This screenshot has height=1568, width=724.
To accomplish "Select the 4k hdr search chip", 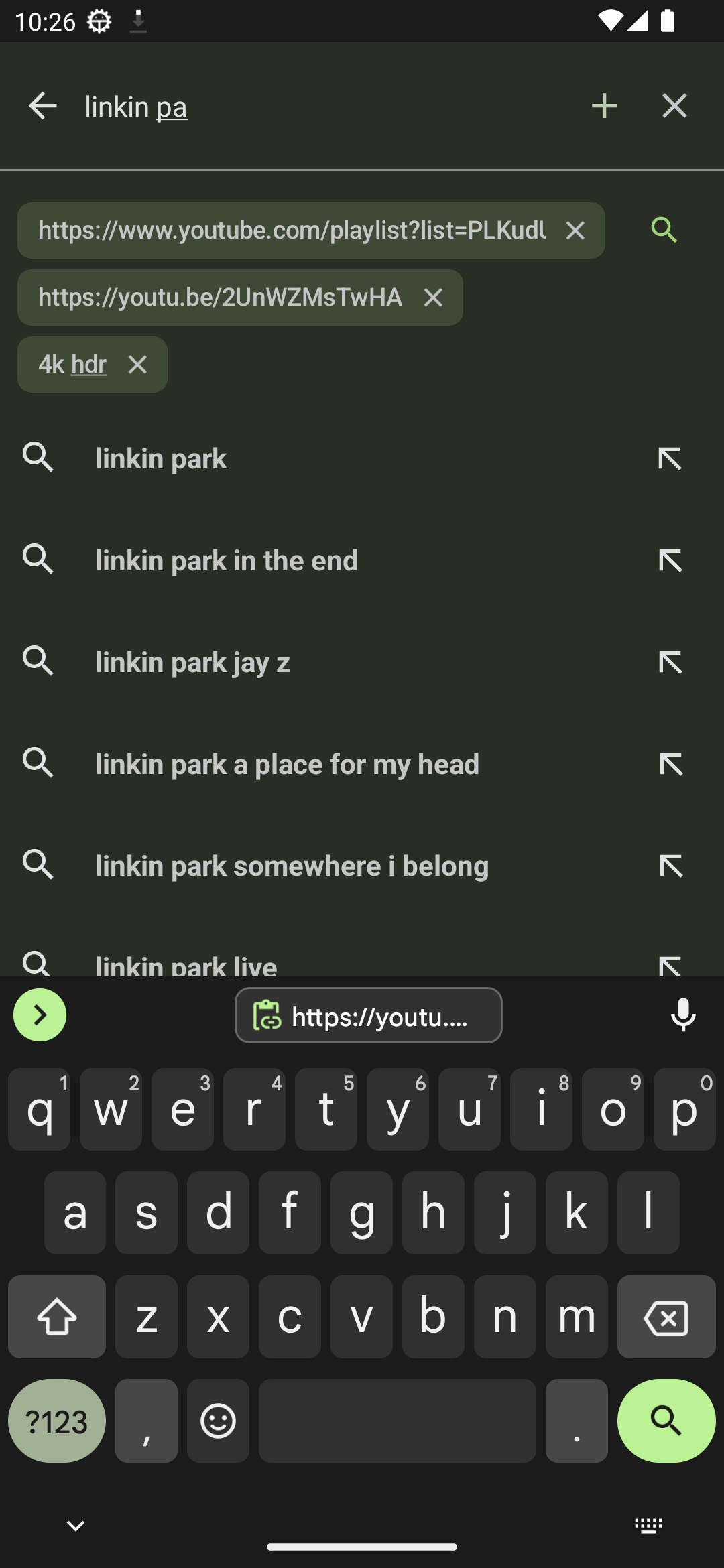I will pos(72,365).
